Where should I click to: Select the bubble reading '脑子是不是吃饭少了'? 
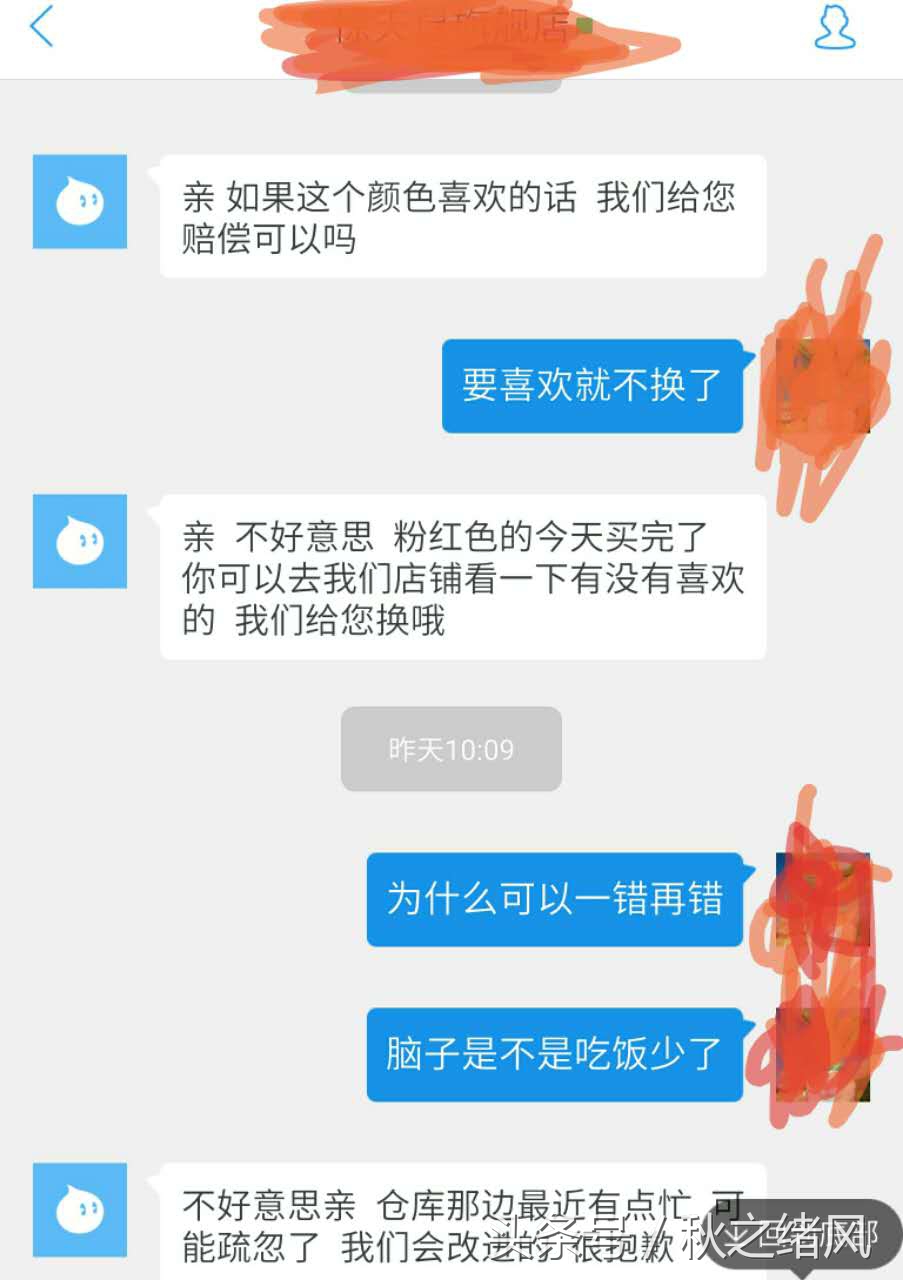coord(555,1055)
